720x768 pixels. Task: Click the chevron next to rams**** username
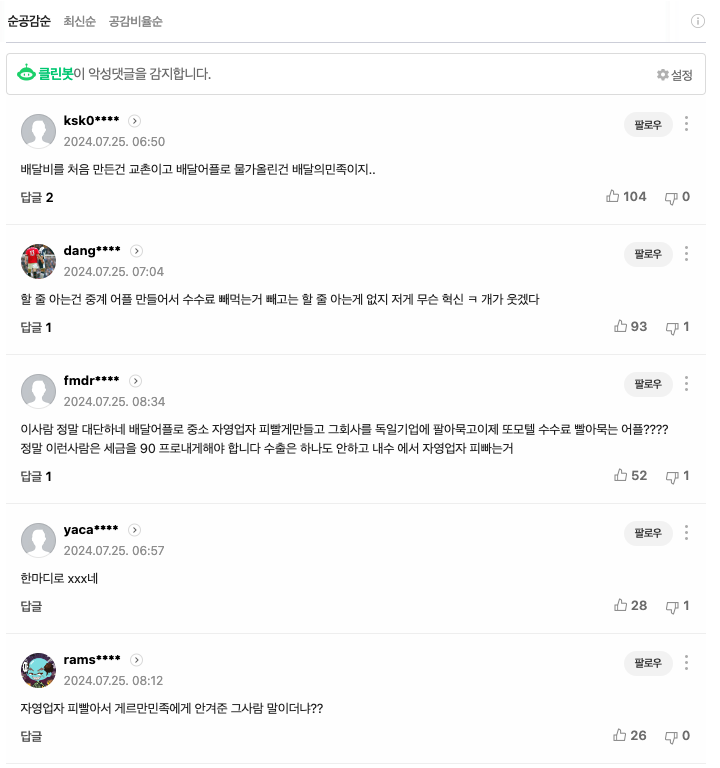[138, 659]
